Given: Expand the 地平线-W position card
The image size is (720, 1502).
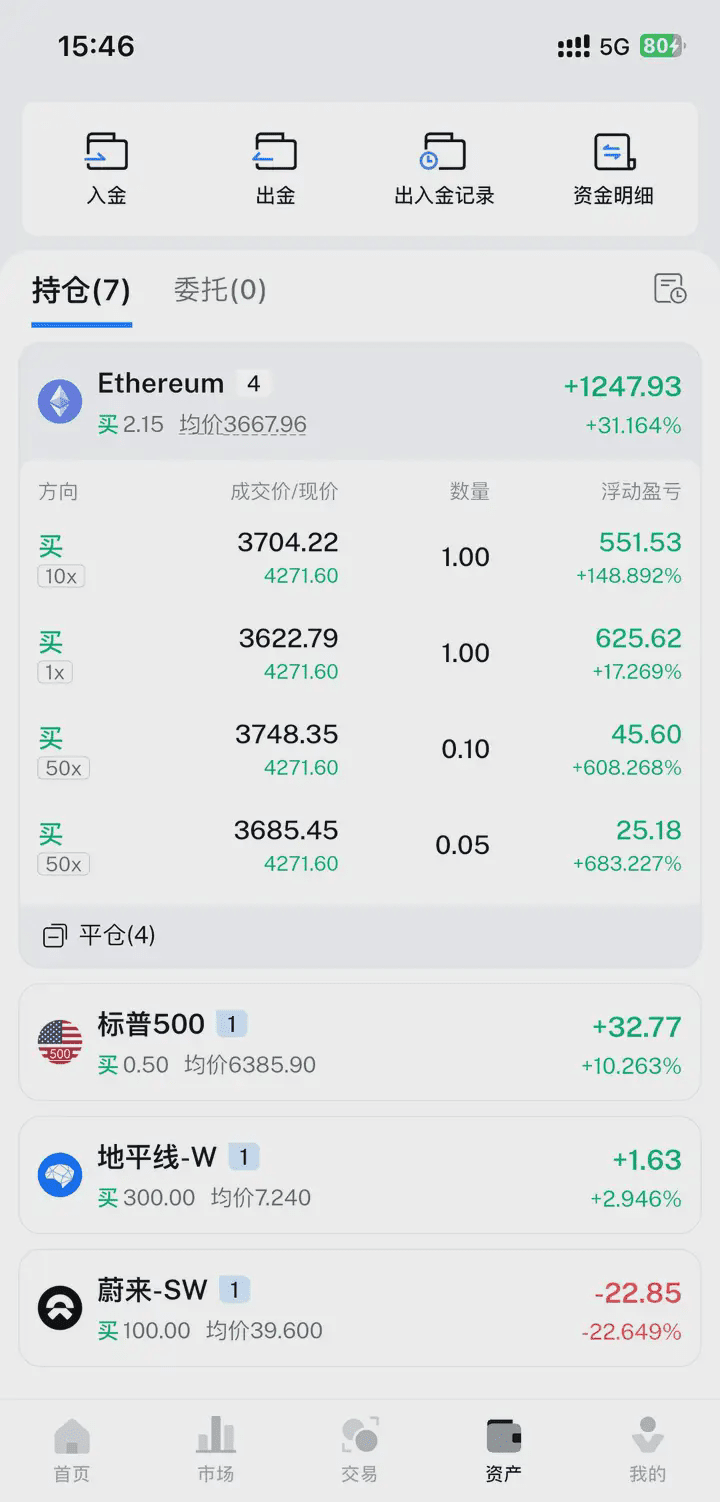Looking at the screenshot, I should tap(360, 1175).
